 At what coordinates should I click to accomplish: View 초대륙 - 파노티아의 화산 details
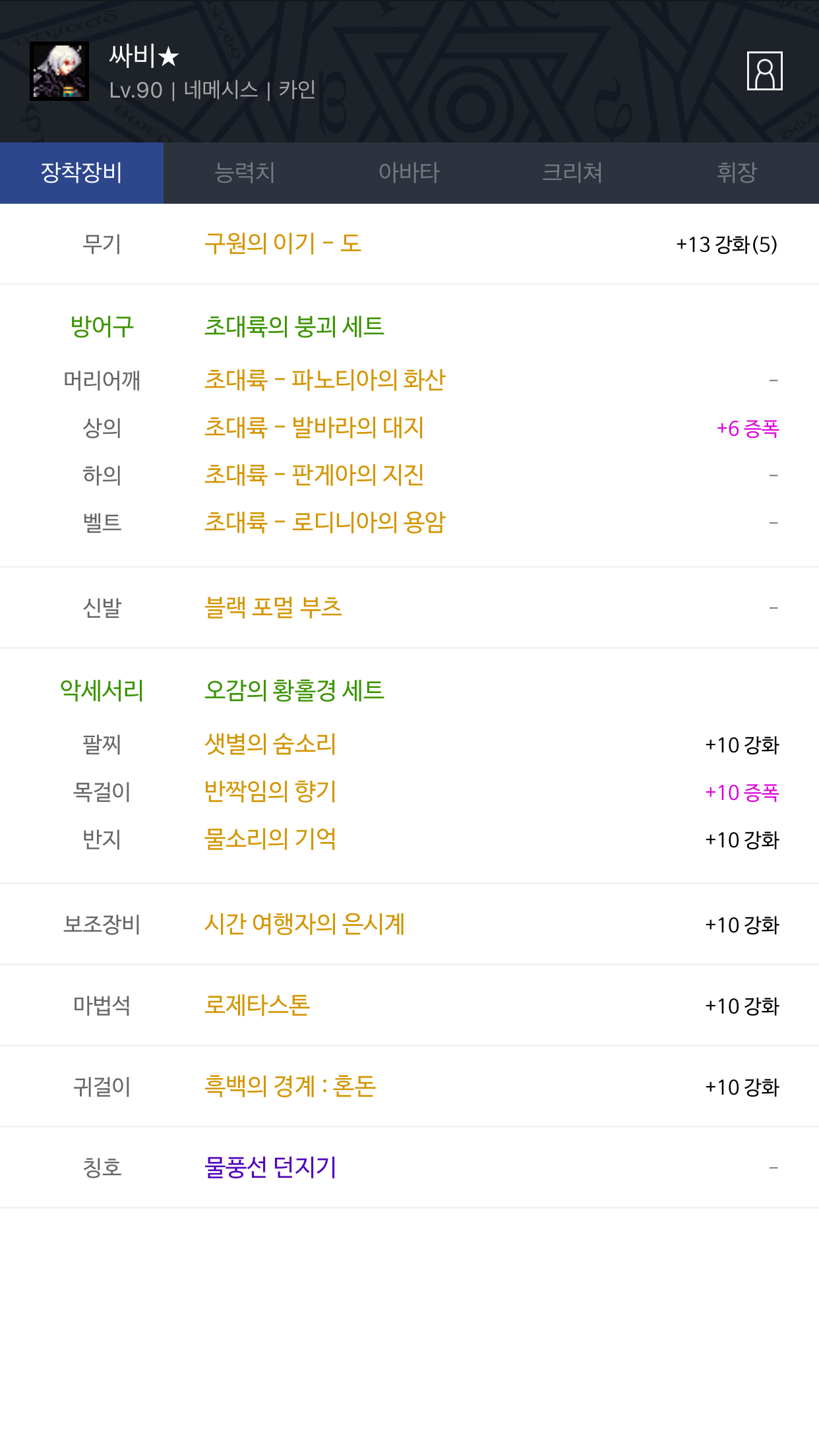coord(325,380)
